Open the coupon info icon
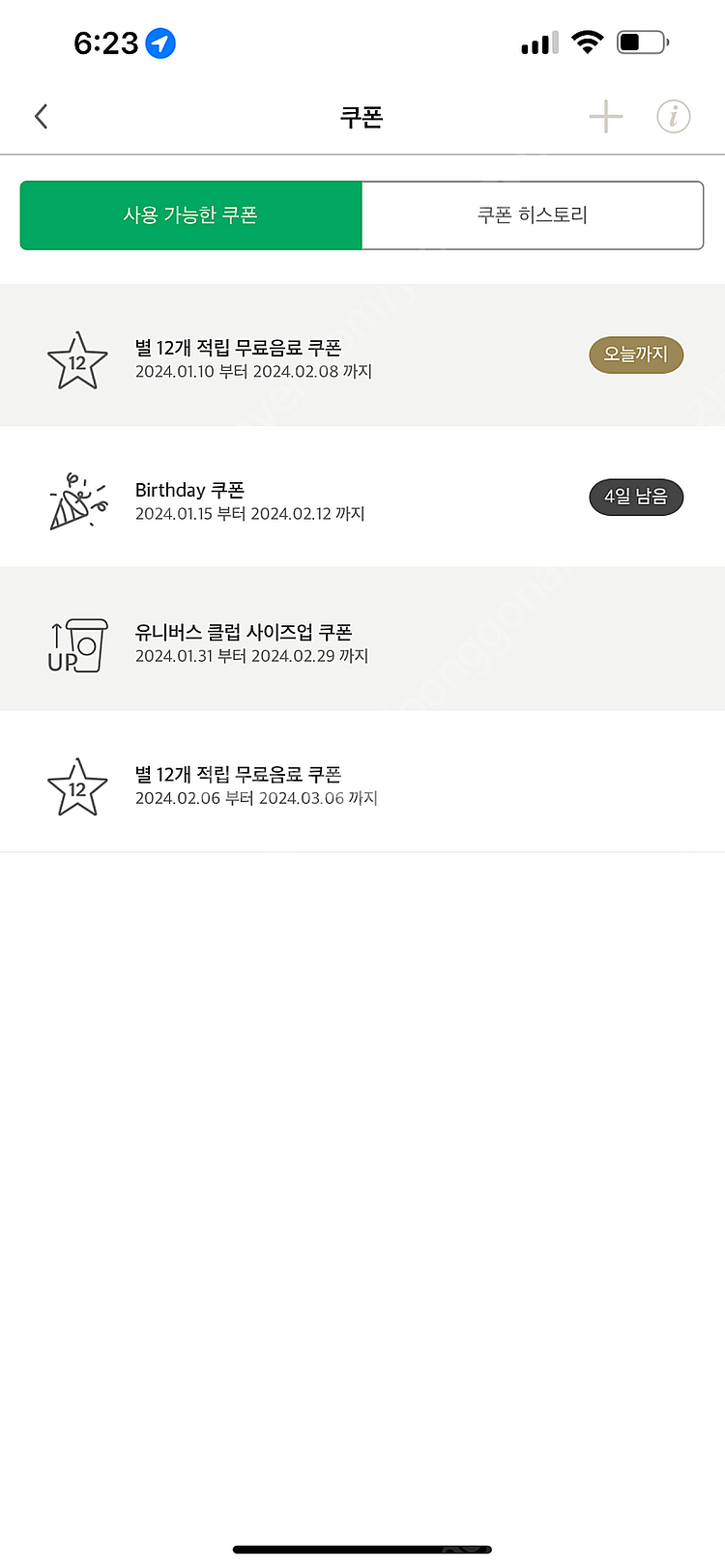725x1568 pixels. click(674, 117)
